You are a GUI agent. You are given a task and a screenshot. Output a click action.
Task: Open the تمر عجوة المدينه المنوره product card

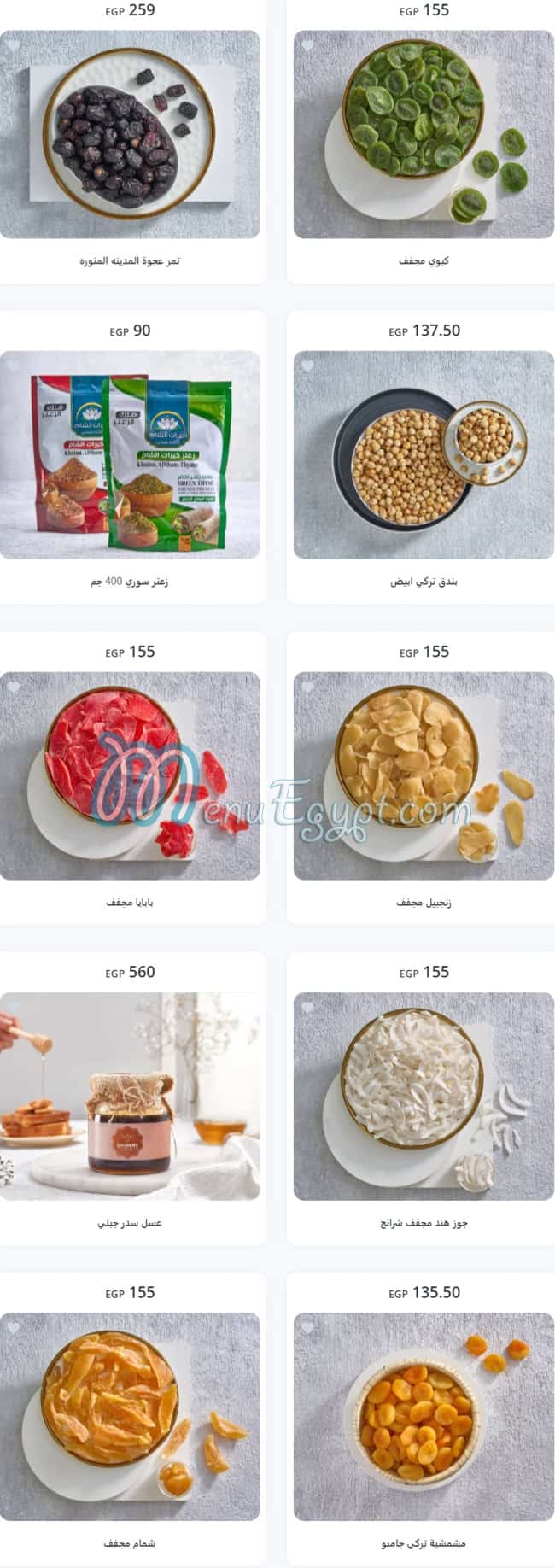point(130,135)
